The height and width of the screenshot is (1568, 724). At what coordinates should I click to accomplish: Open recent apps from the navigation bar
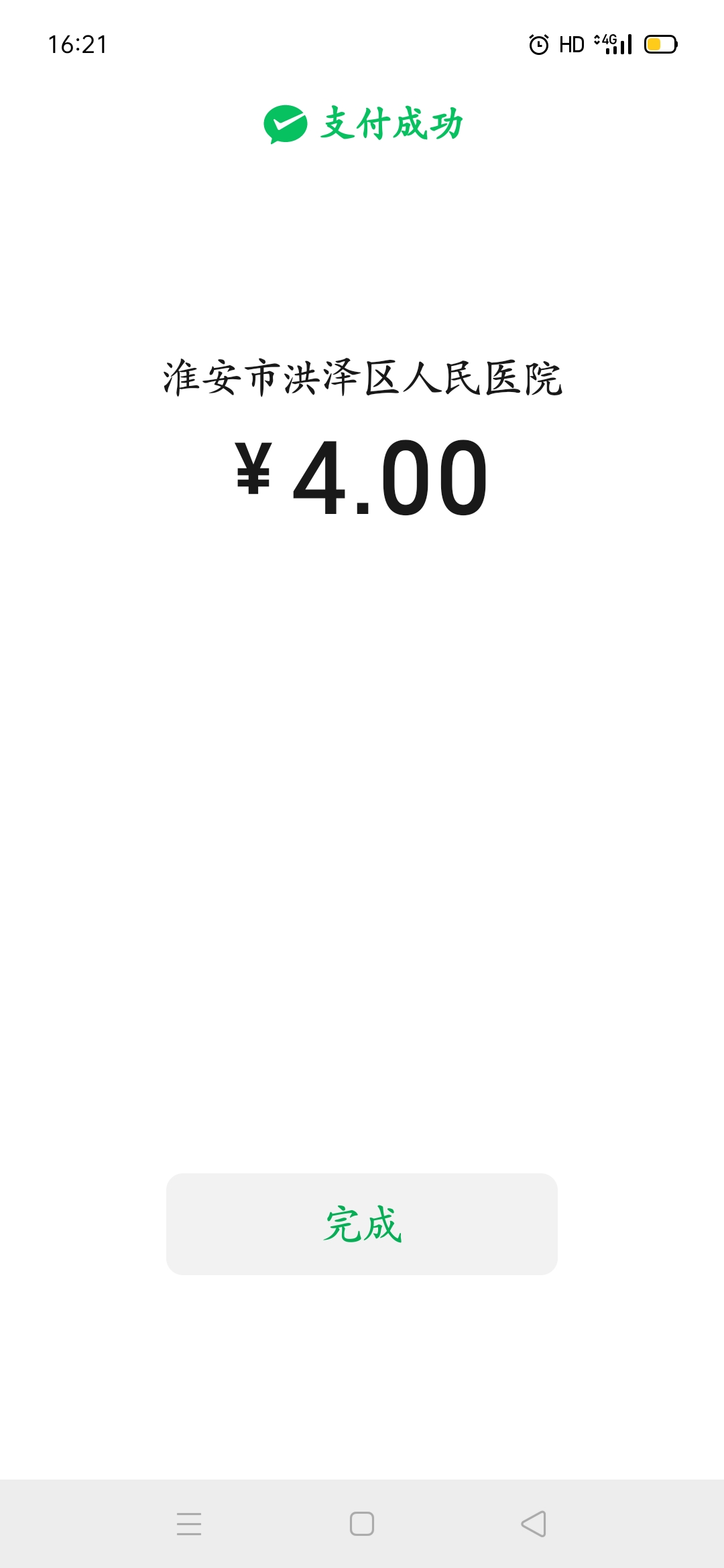(189, 1524)
